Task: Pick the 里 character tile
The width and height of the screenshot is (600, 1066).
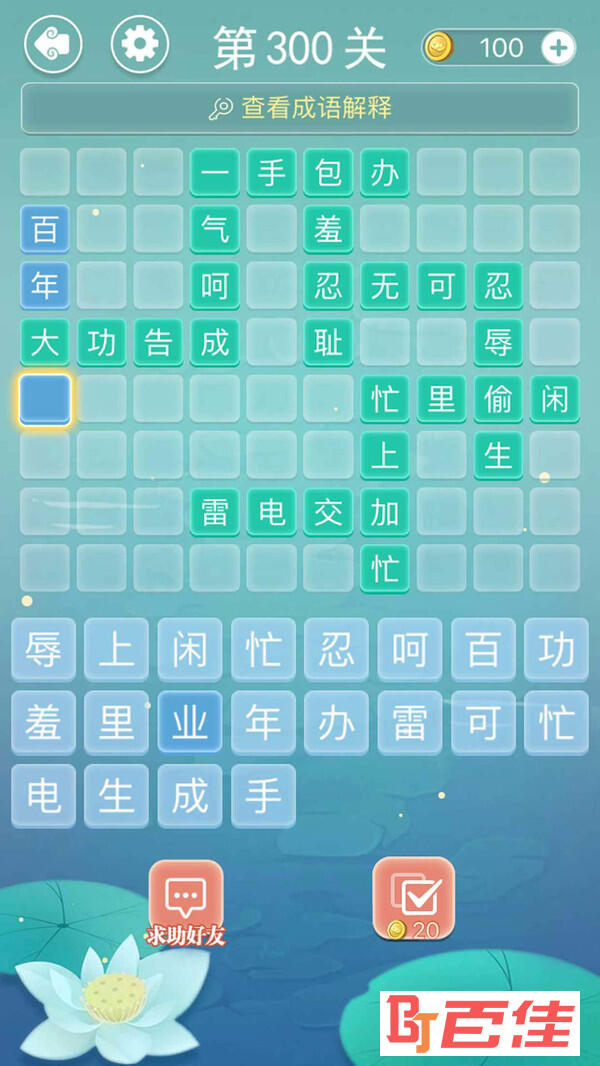Action: click(x=116, y=722)
